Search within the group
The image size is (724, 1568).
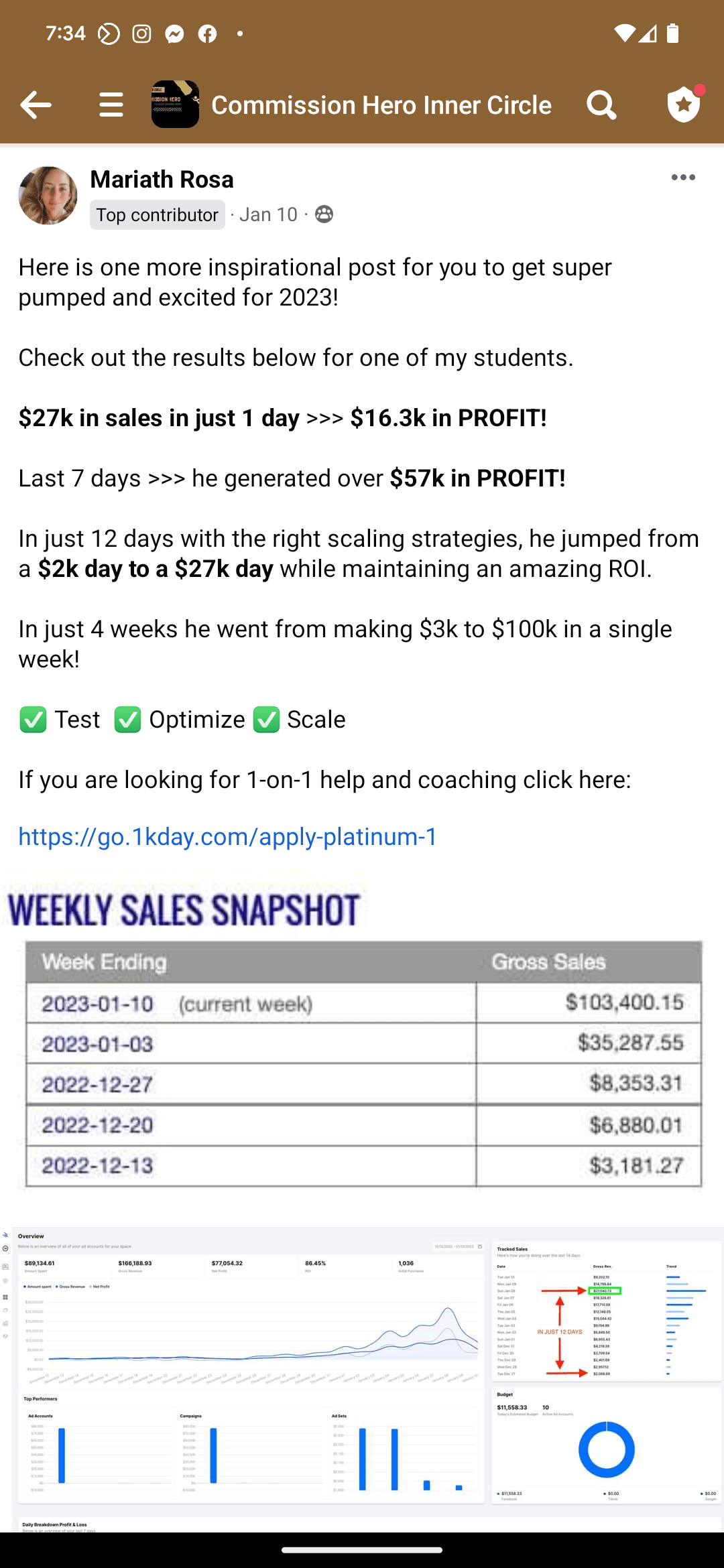(x=601, y=105)
